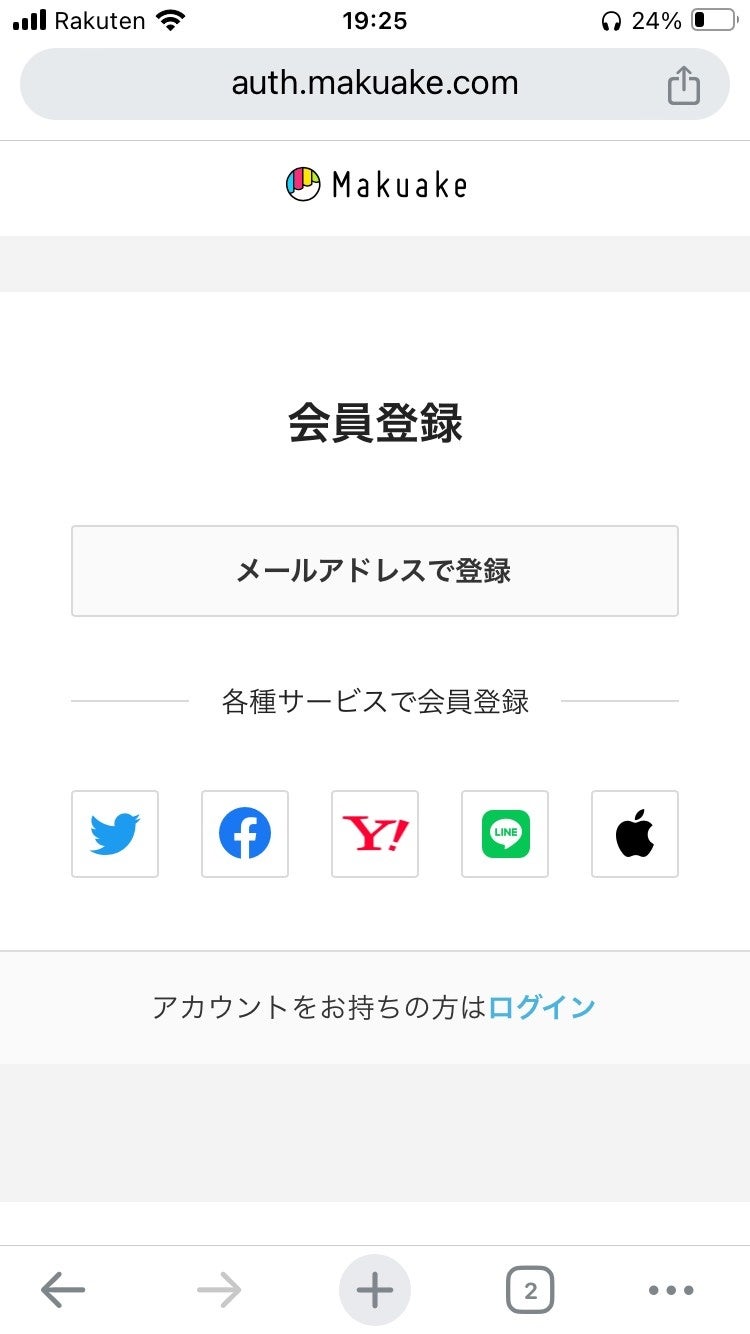750x1334 pixels.
Task: Open the Makuake home logo
Action: (x=376, y=185)
